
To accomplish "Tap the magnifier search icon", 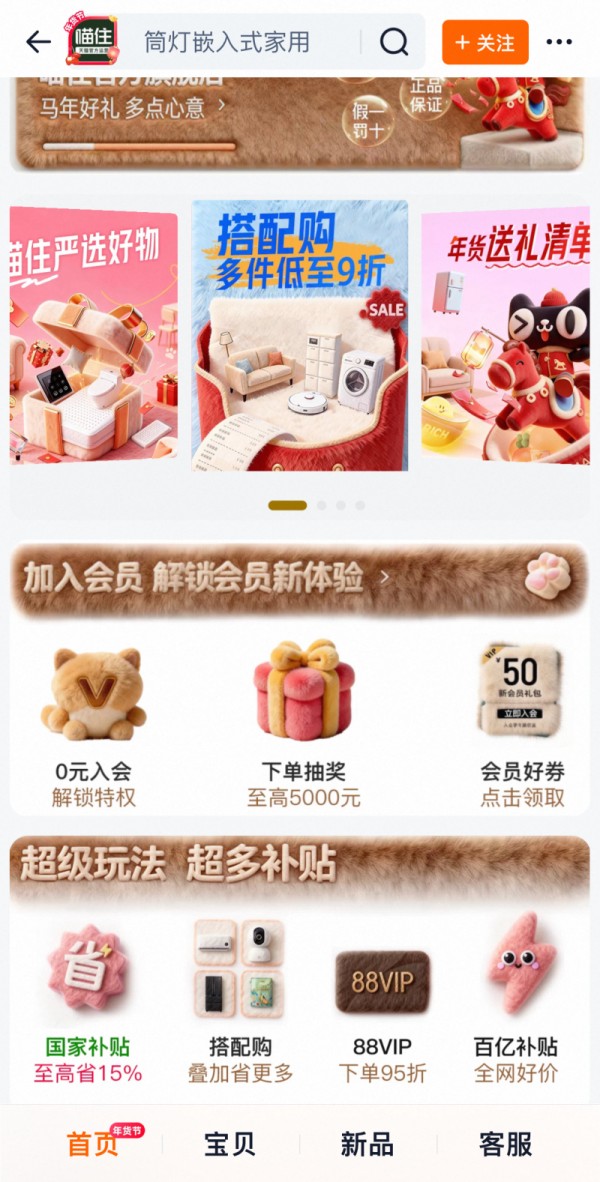I will (394, 42).
